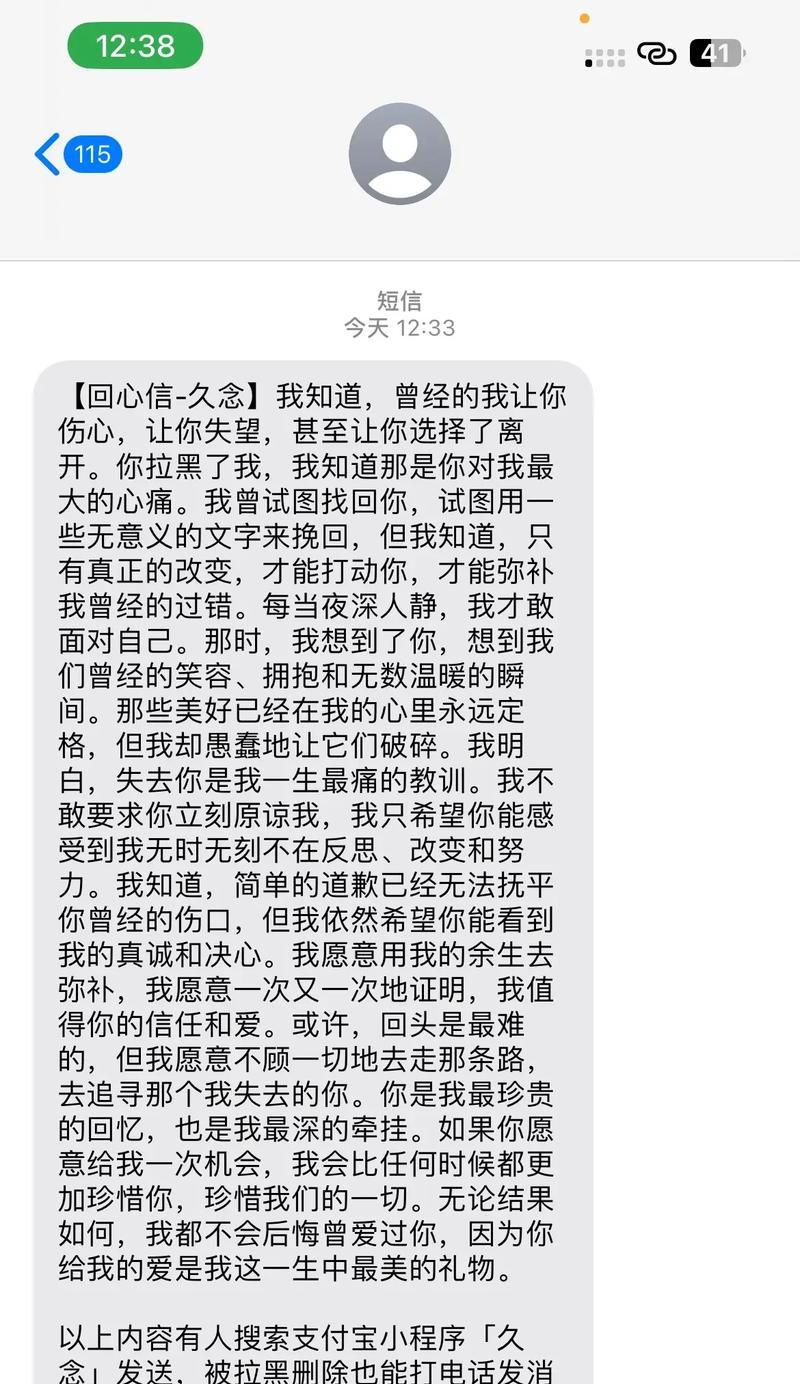The height and width of the screenshot is (1384, 800).
Task: Open the sender's contact avatar details
Action: 400,154
